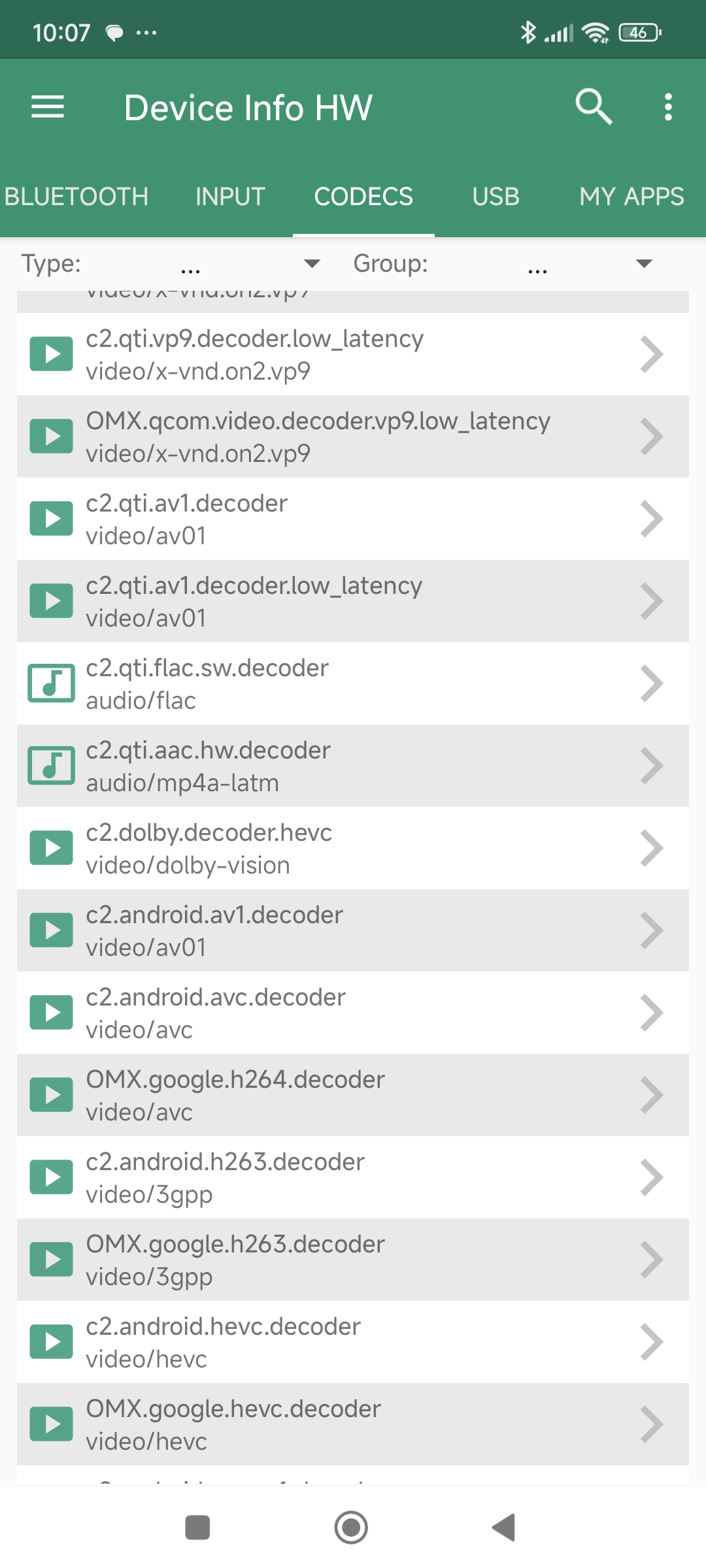706x1568 pixels.
Task: View c2.android.avc.decoder entry
Action: (x=353, y=1013)
